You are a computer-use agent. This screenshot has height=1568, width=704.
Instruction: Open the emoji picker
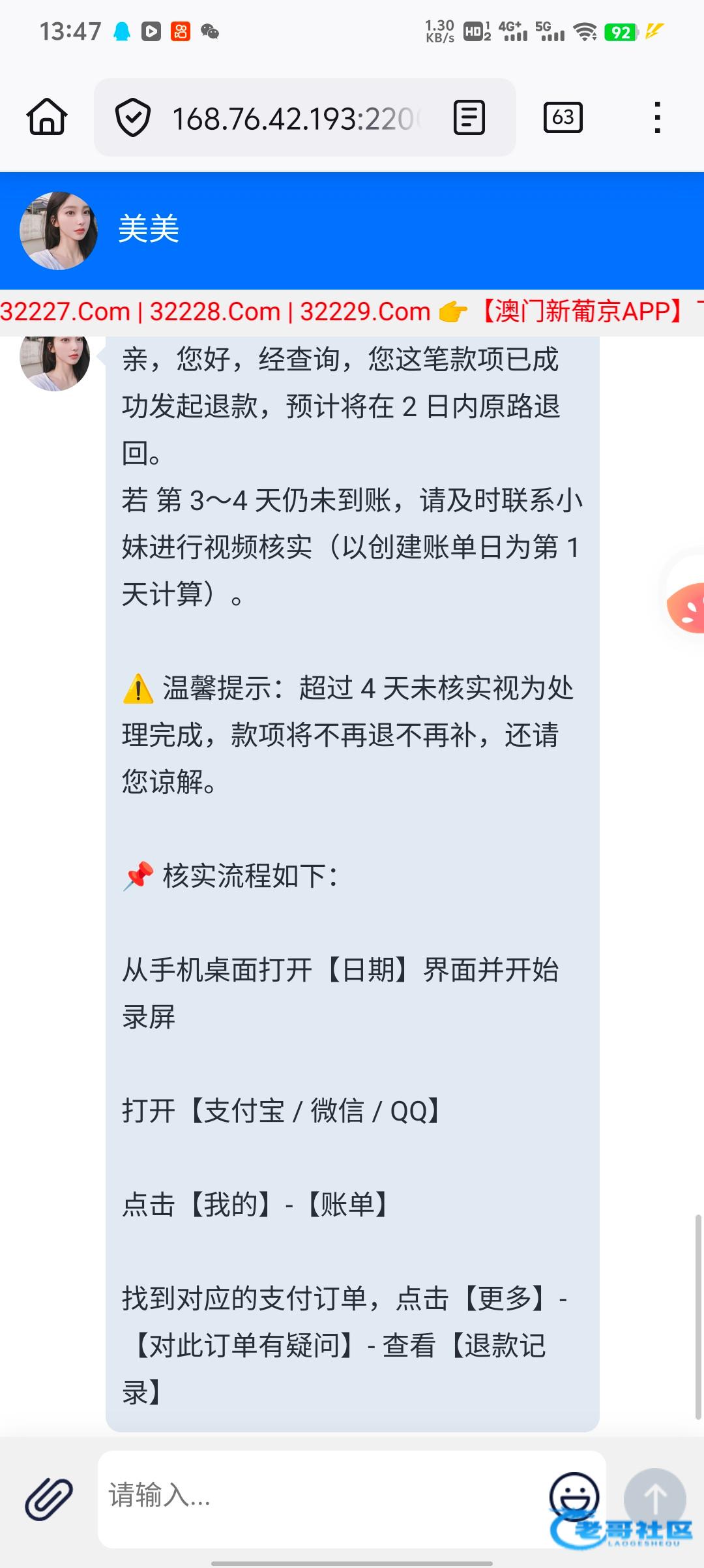574,1494
